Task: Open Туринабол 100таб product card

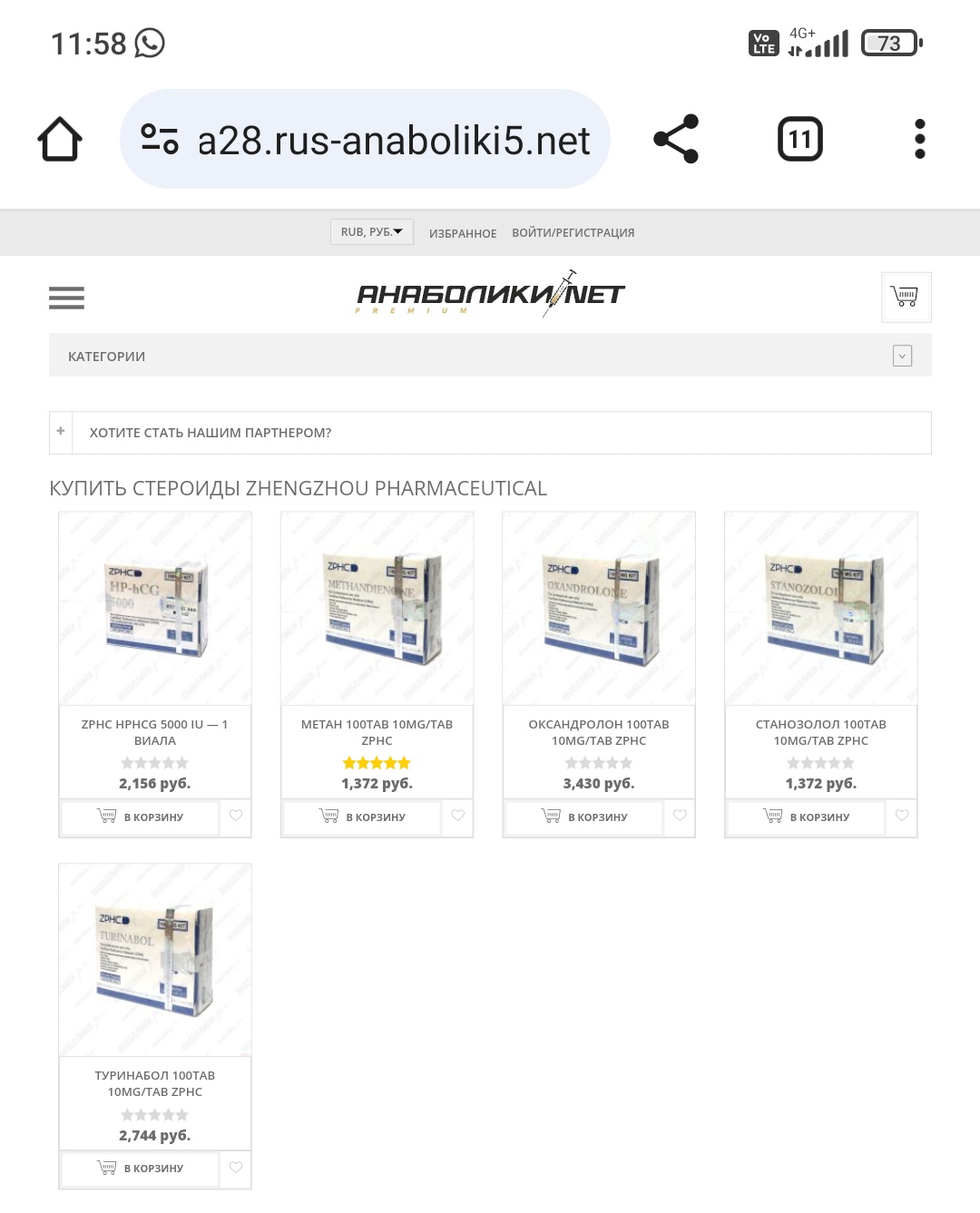Action: 155,960
